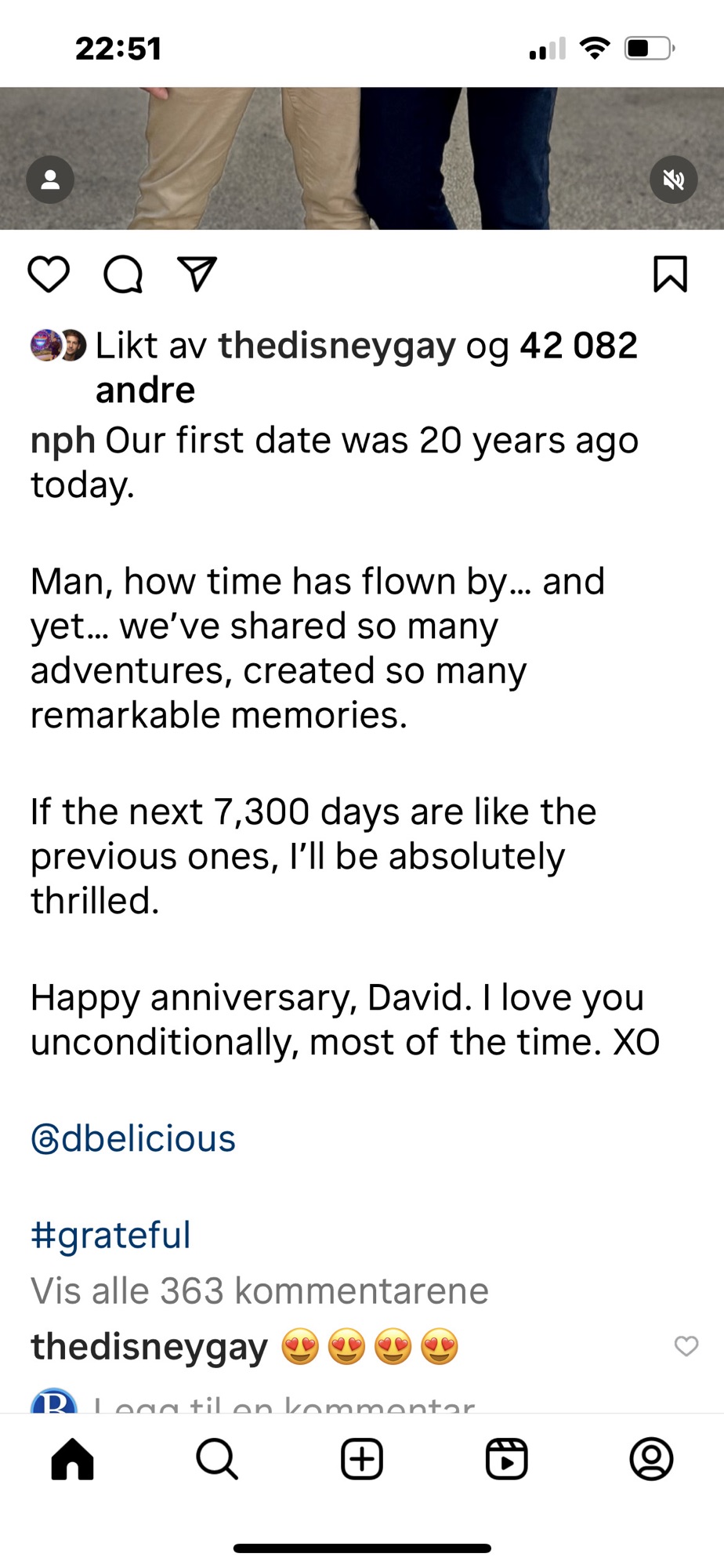Show tagged people on the video
The width and height of the screenshot is (724, 1568).
click(50, 180)
